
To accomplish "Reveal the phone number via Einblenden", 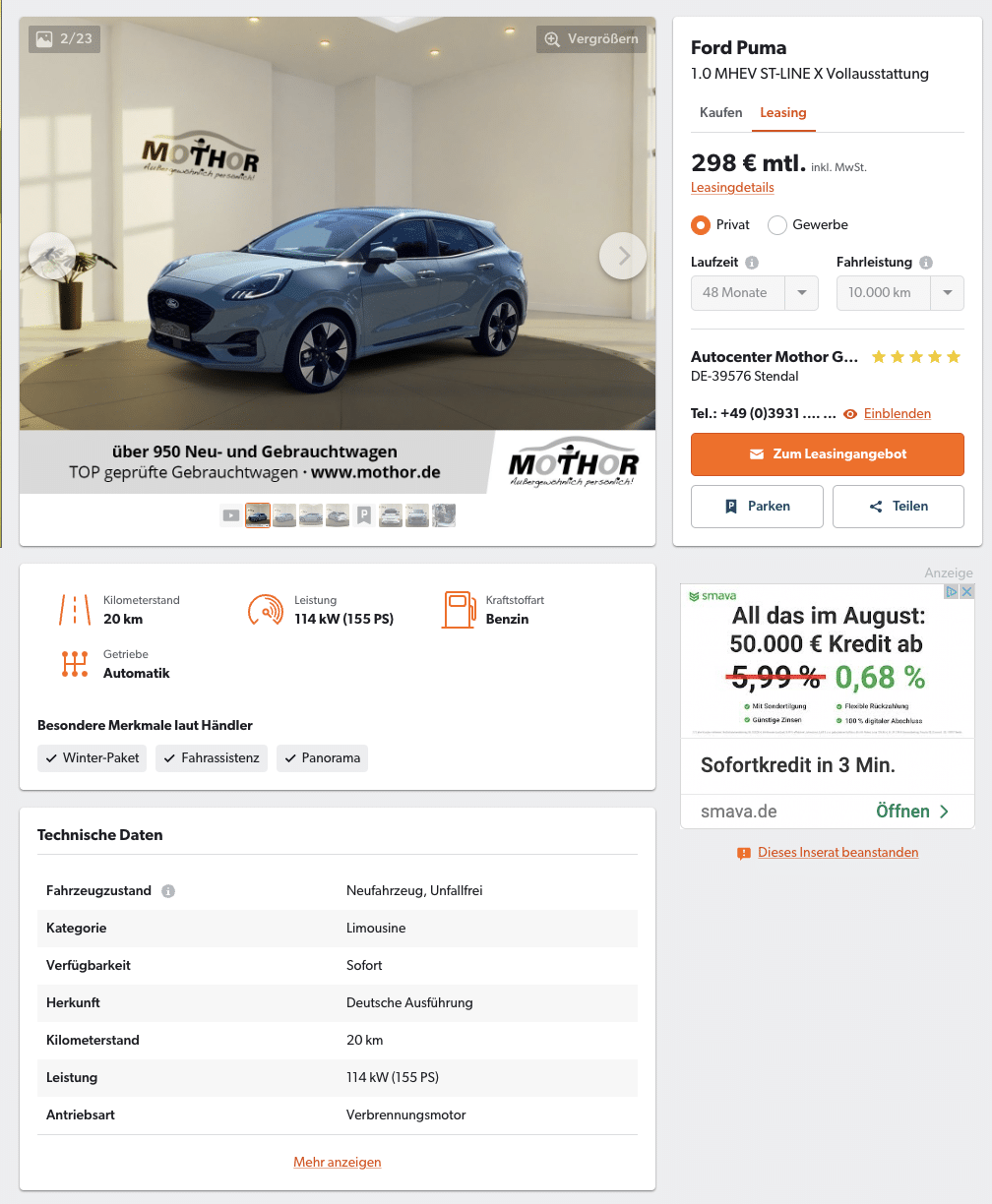I will click(897, 414).
